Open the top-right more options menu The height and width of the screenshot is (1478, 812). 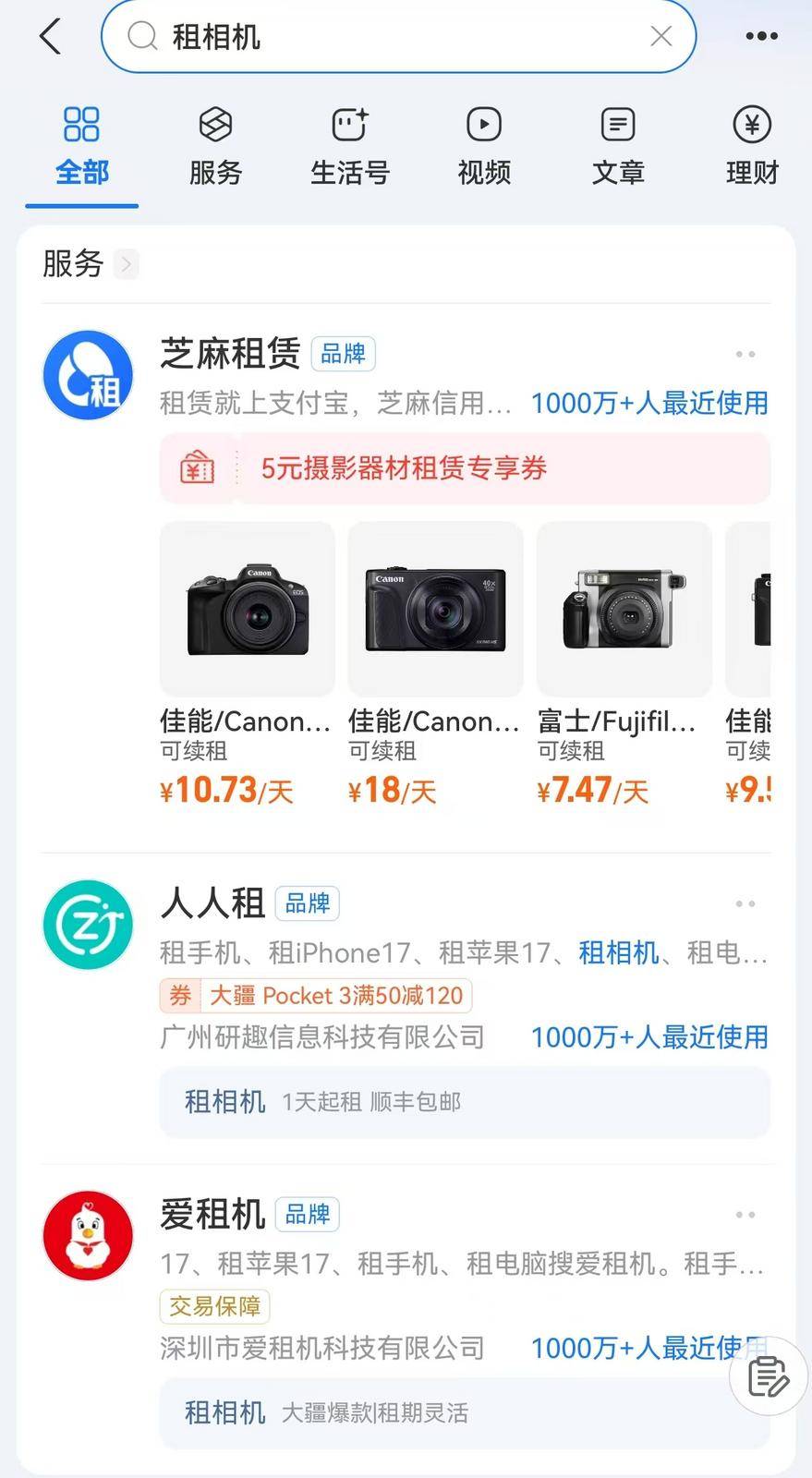[x=760, y=37]
